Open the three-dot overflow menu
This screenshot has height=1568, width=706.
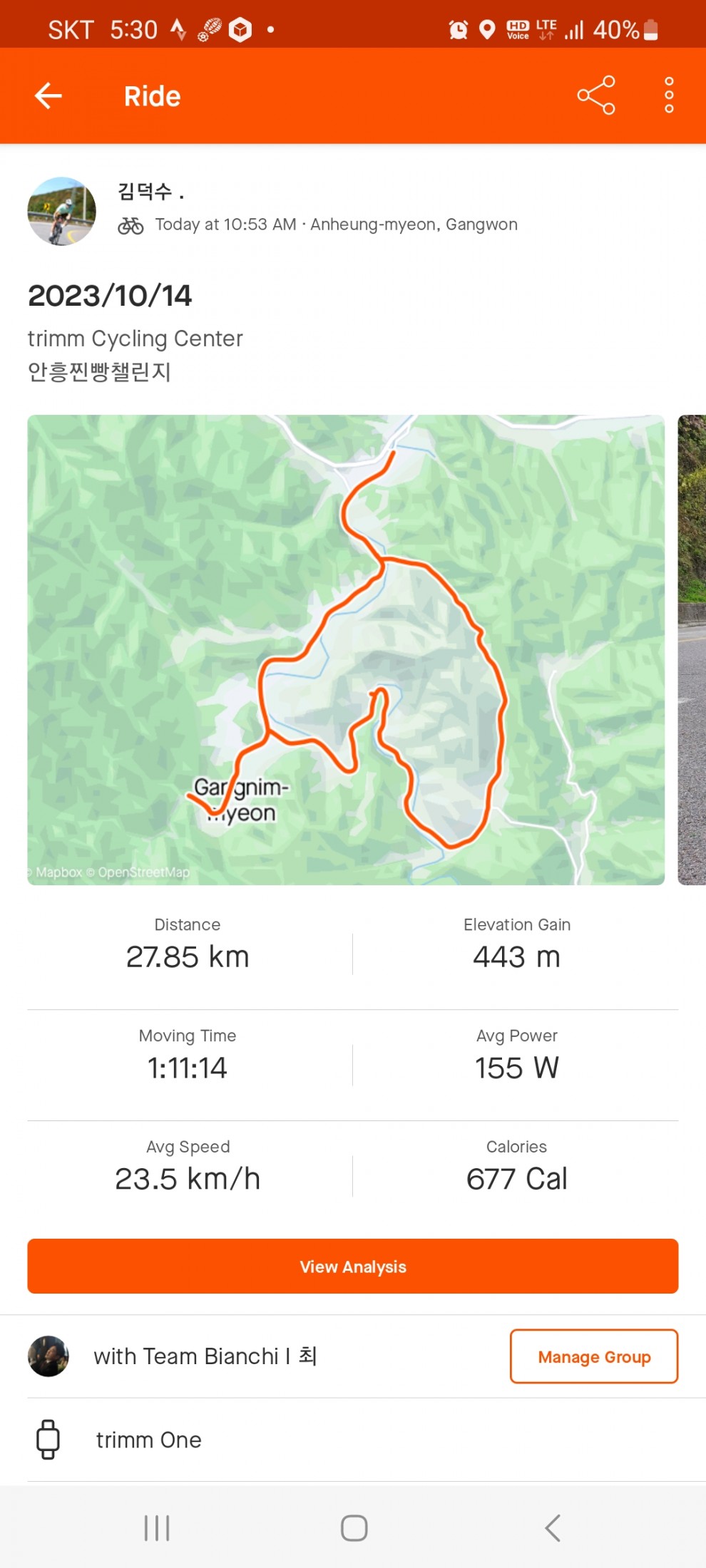point(668,96)
